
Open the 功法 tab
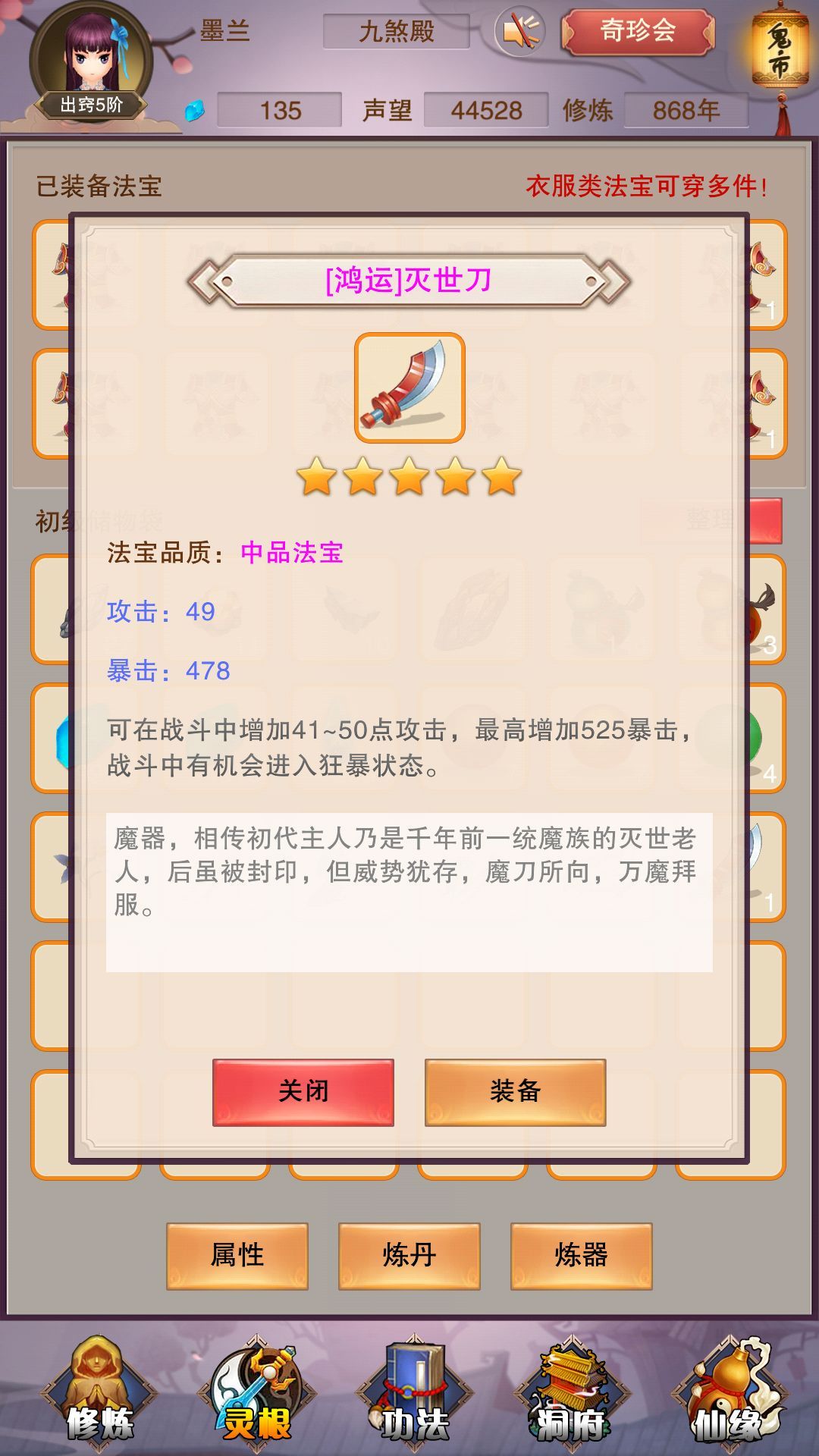tap(414, 1394)
